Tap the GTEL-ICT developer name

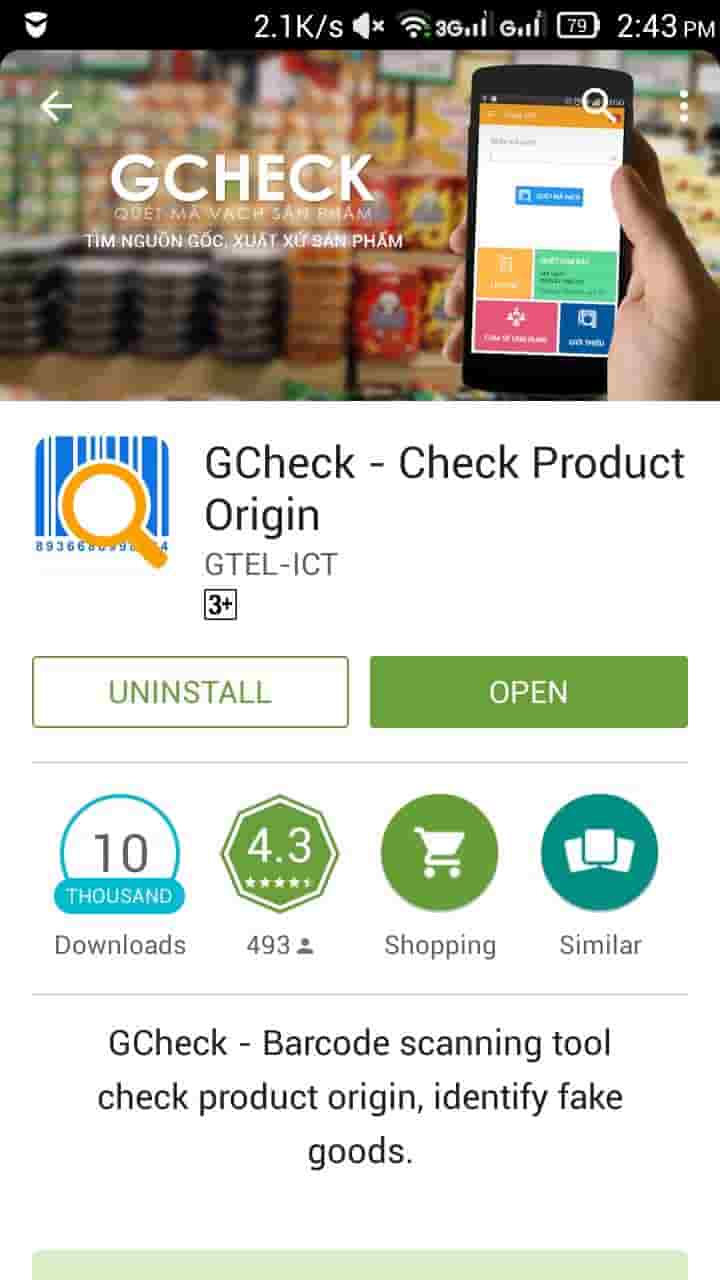[271, 564]
